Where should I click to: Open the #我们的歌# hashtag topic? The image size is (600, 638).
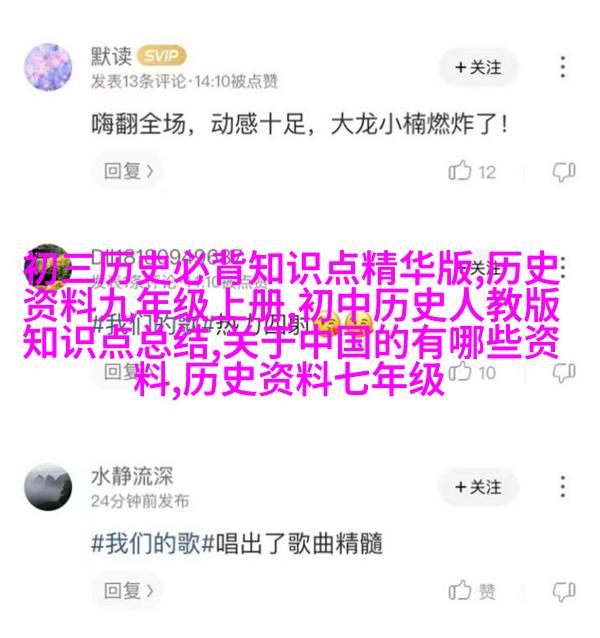pyautogui.click(x=146, y=544)
